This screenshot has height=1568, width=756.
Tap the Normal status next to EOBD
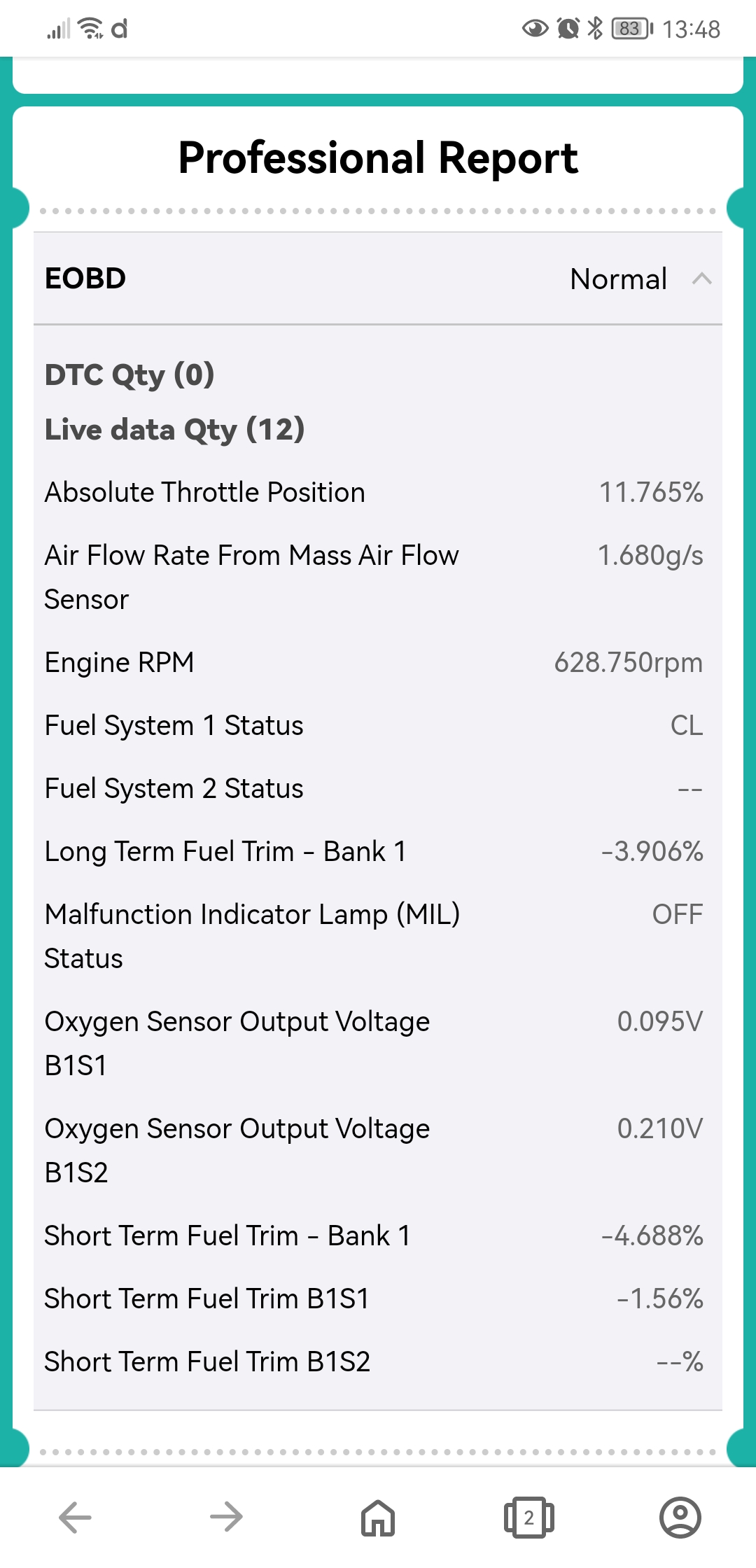(617, 279)
